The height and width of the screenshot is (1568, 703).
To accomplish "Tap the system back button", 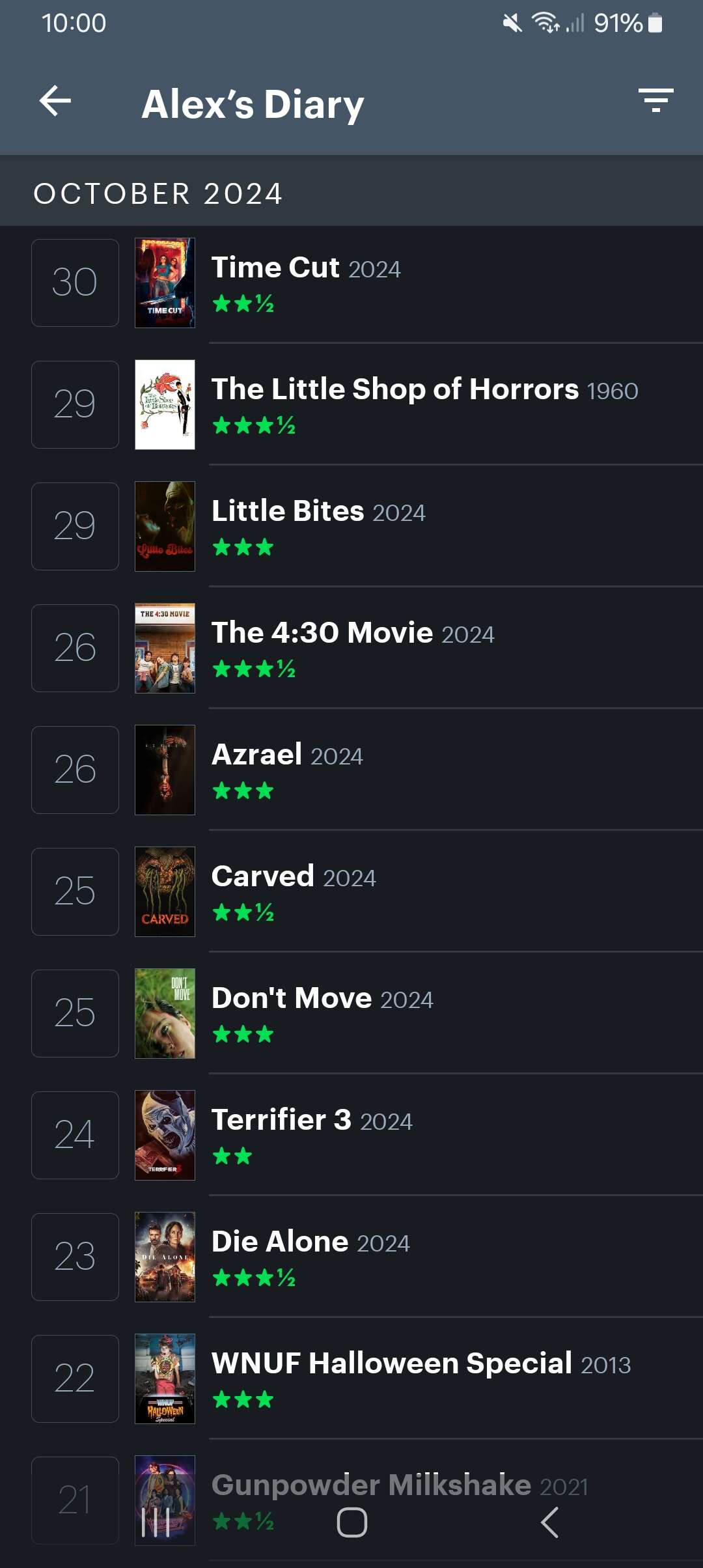I will (550, 1522).
